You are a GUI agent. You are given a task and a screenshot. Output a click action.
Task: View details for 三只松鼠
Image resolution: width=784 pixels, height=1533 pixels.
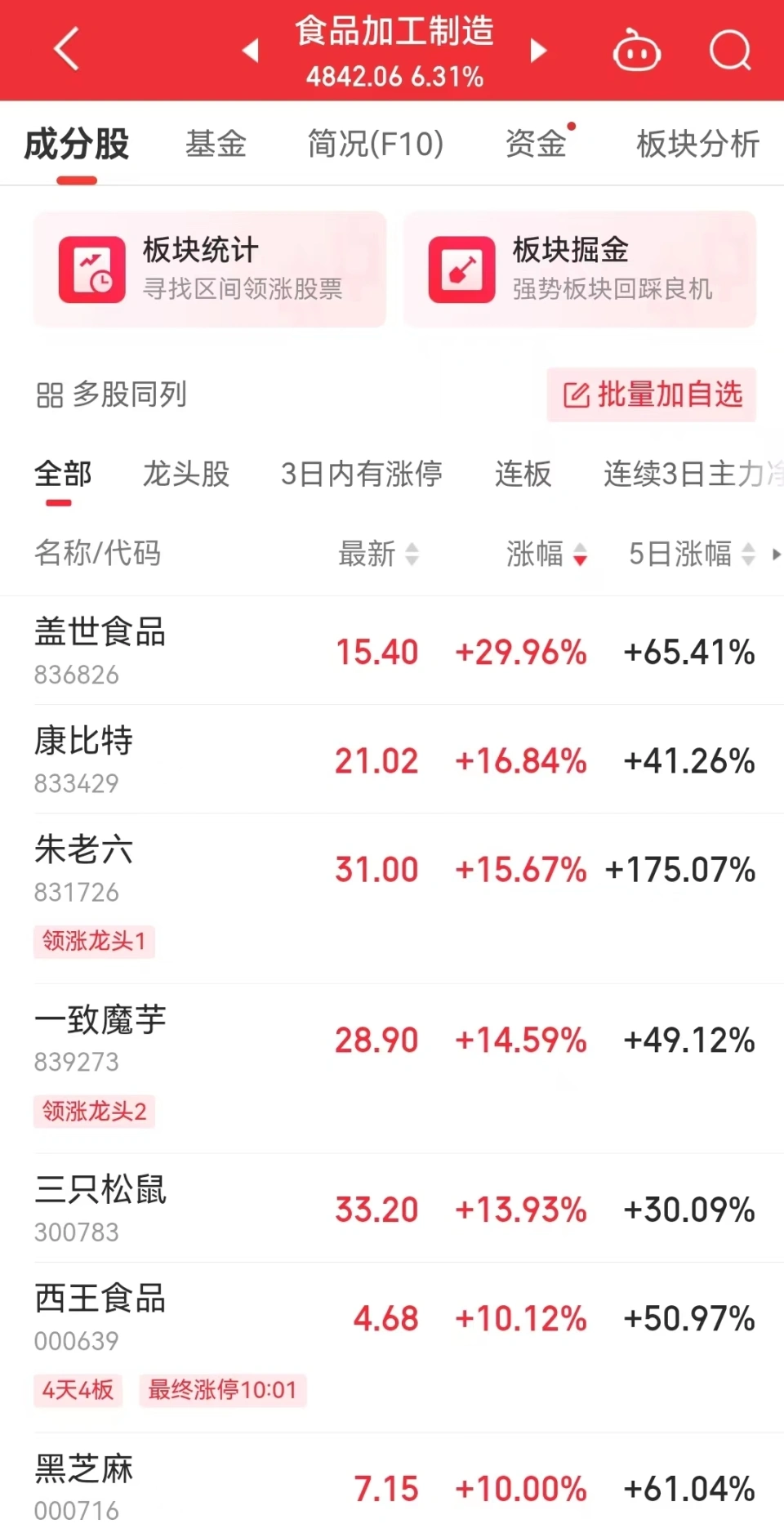(x=392, y=1209)
